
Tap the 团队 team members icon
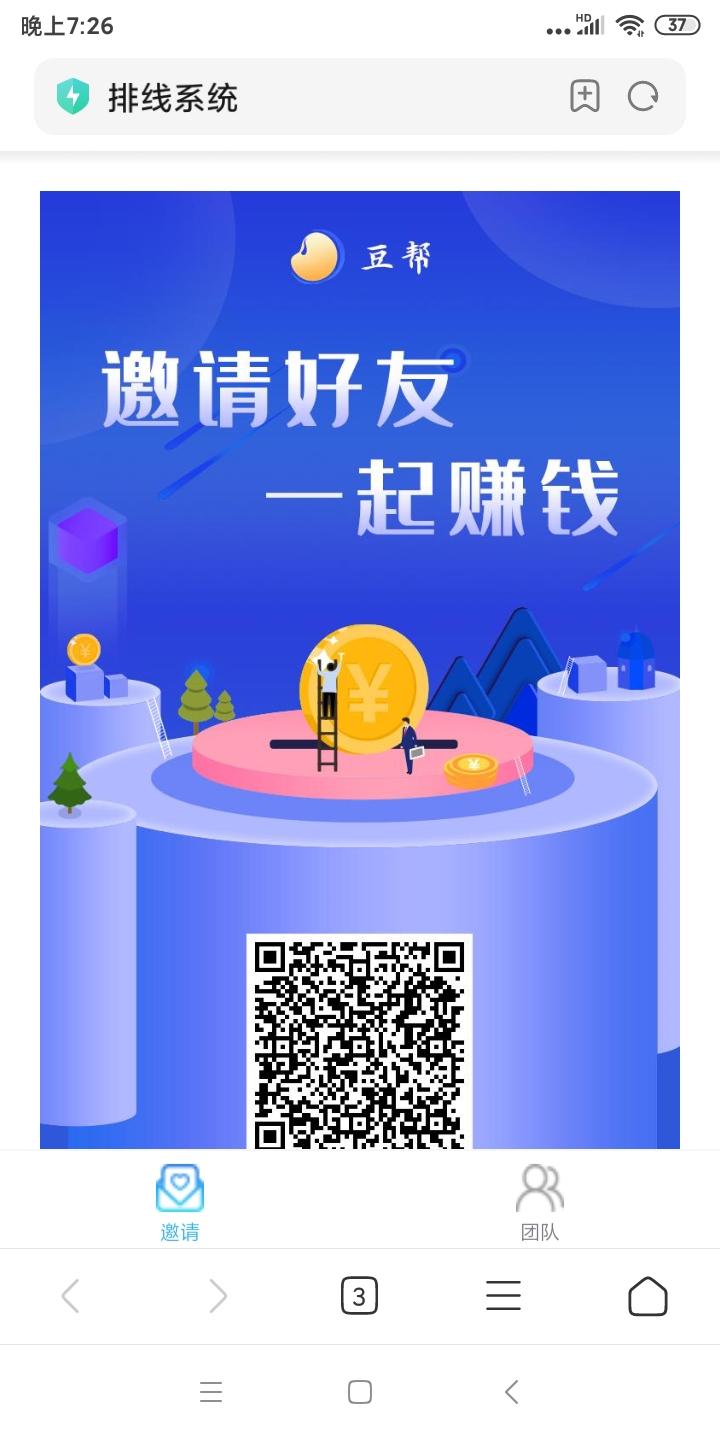click(540, 1186)
